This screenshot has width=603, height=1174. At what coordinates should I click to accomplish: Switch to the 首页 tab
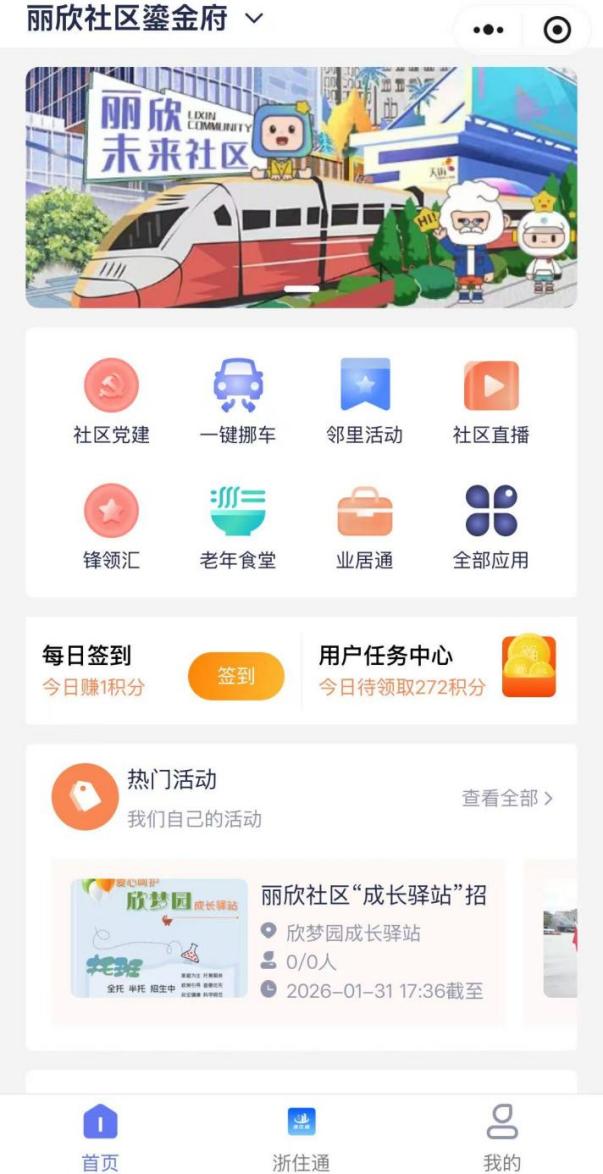coord(100,1136)
